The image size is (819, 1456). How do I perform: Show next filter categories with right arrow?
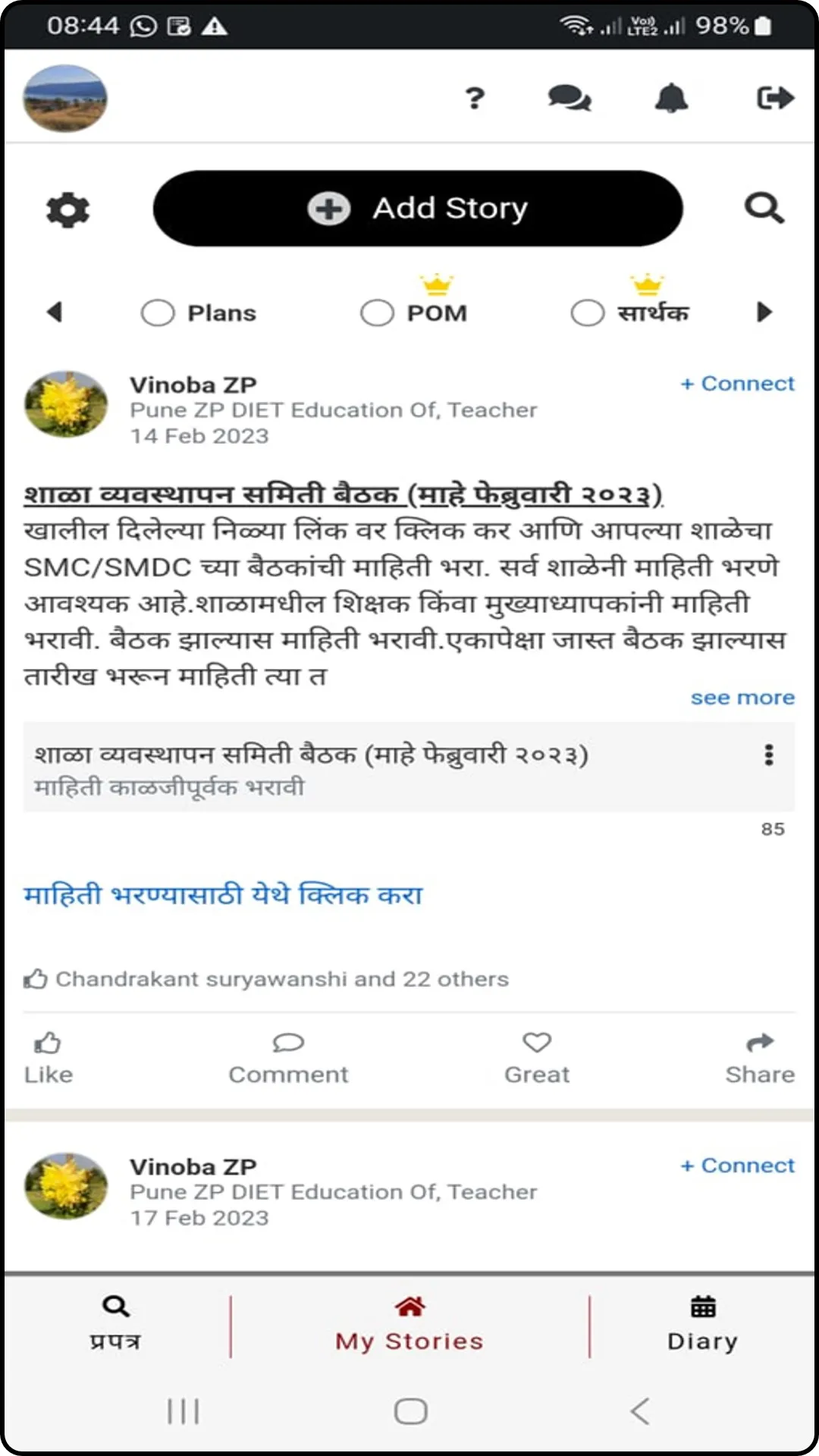coord(764,312)
